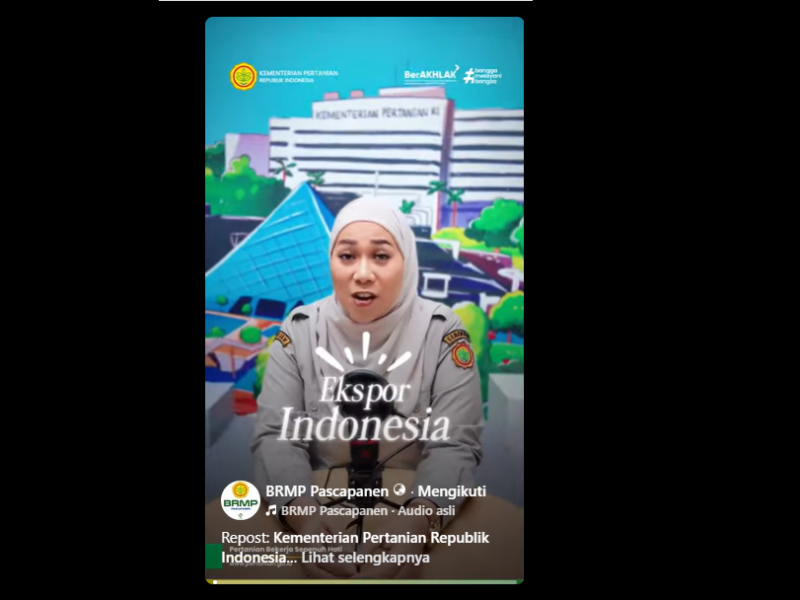This screenshot has width=800, height=600.
Task: Tap the Mengikuti following button
Action: click(451, 491)
